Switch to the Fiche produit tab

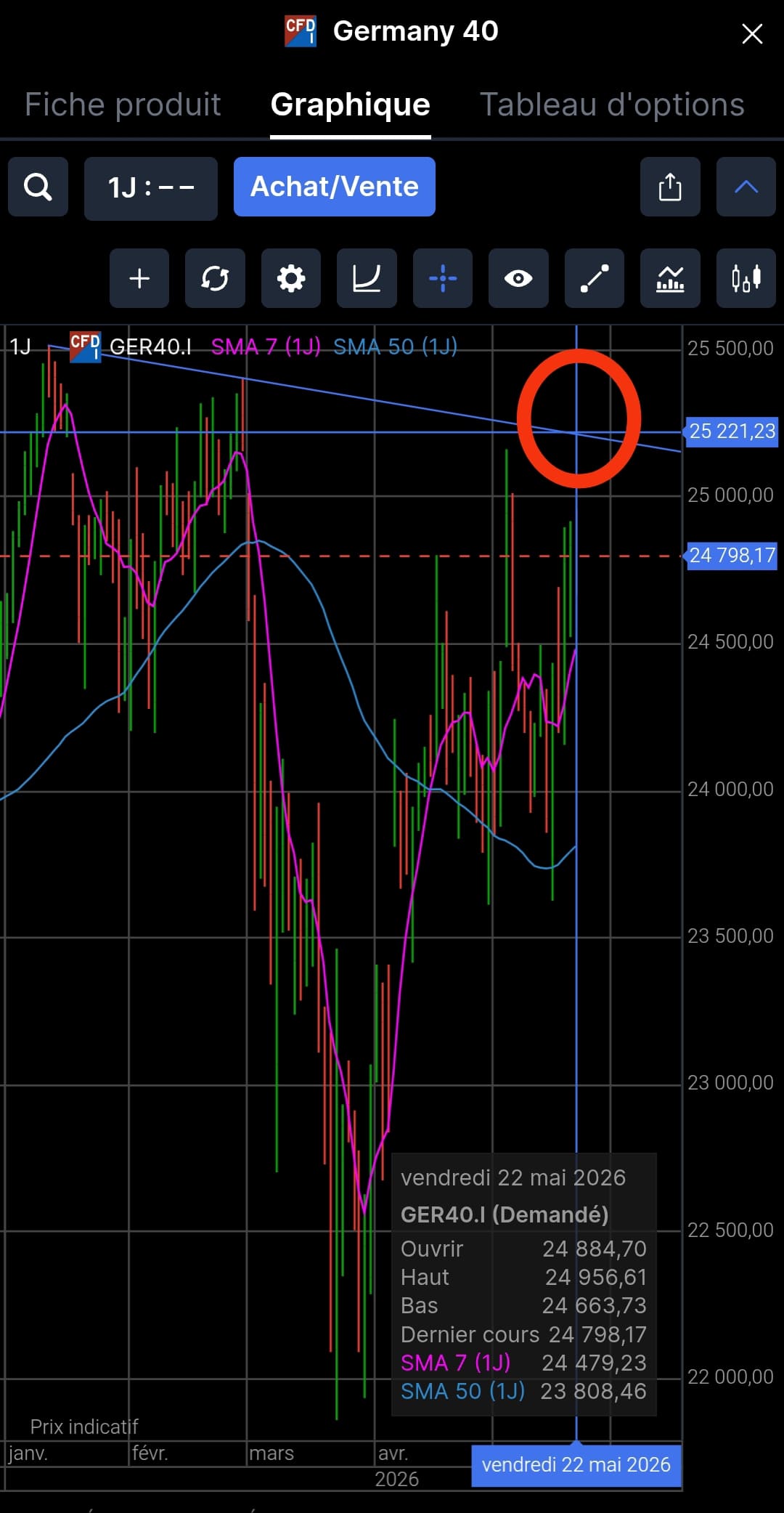123,105
